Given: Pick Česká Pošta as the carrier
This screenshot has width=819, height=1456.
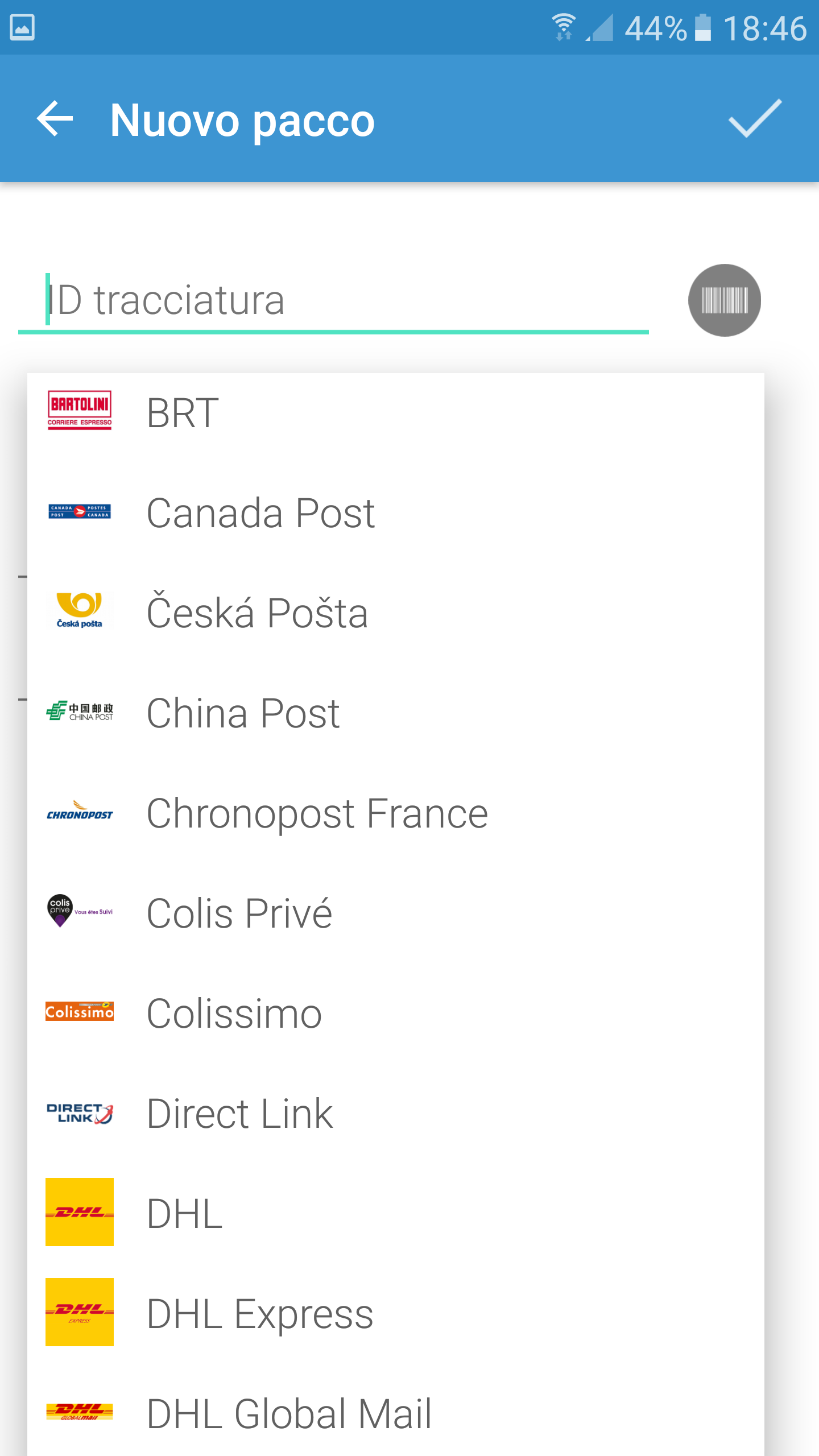Looking at the screenshot, I should pos(396,613).
